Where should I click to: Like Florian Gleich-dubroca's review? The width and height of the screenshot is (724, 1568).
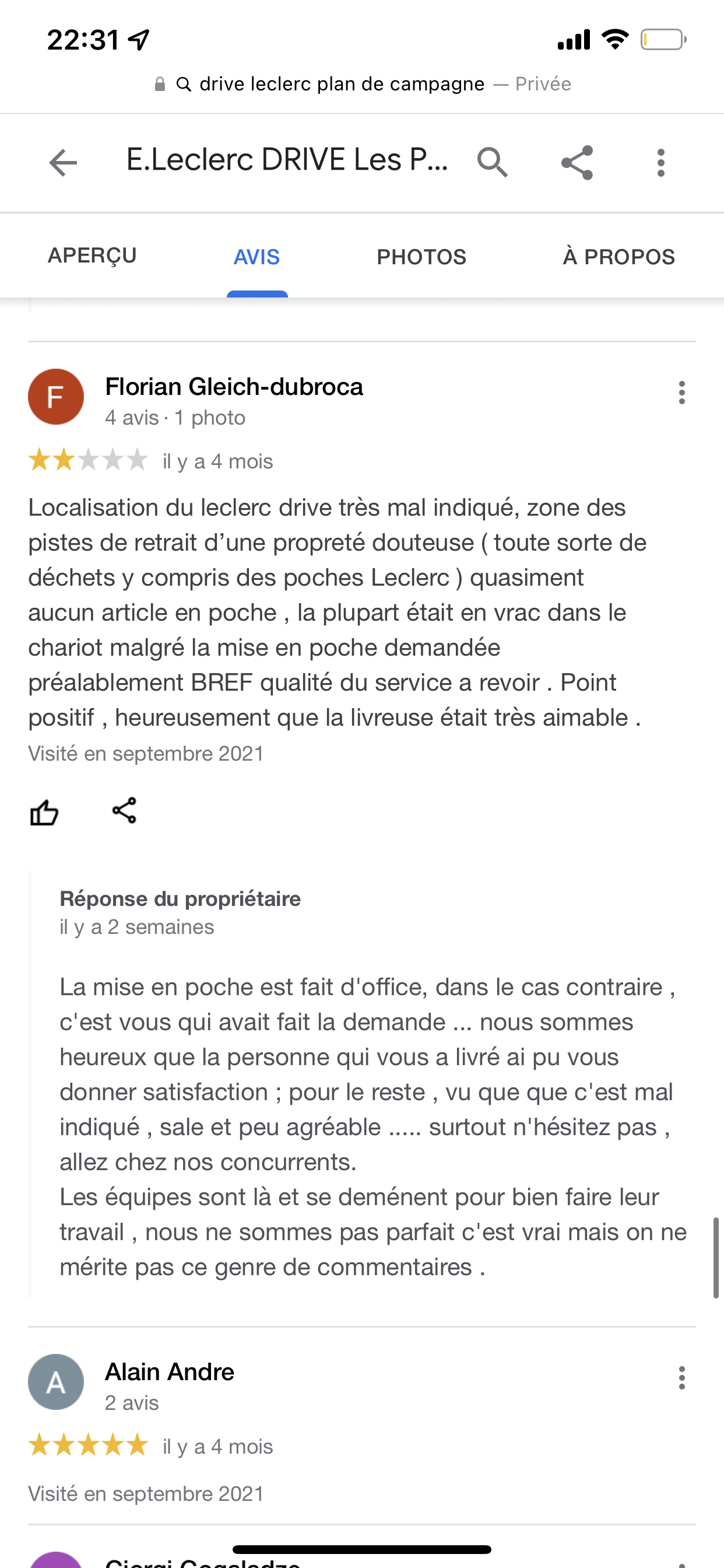click(x=44, y=812)
